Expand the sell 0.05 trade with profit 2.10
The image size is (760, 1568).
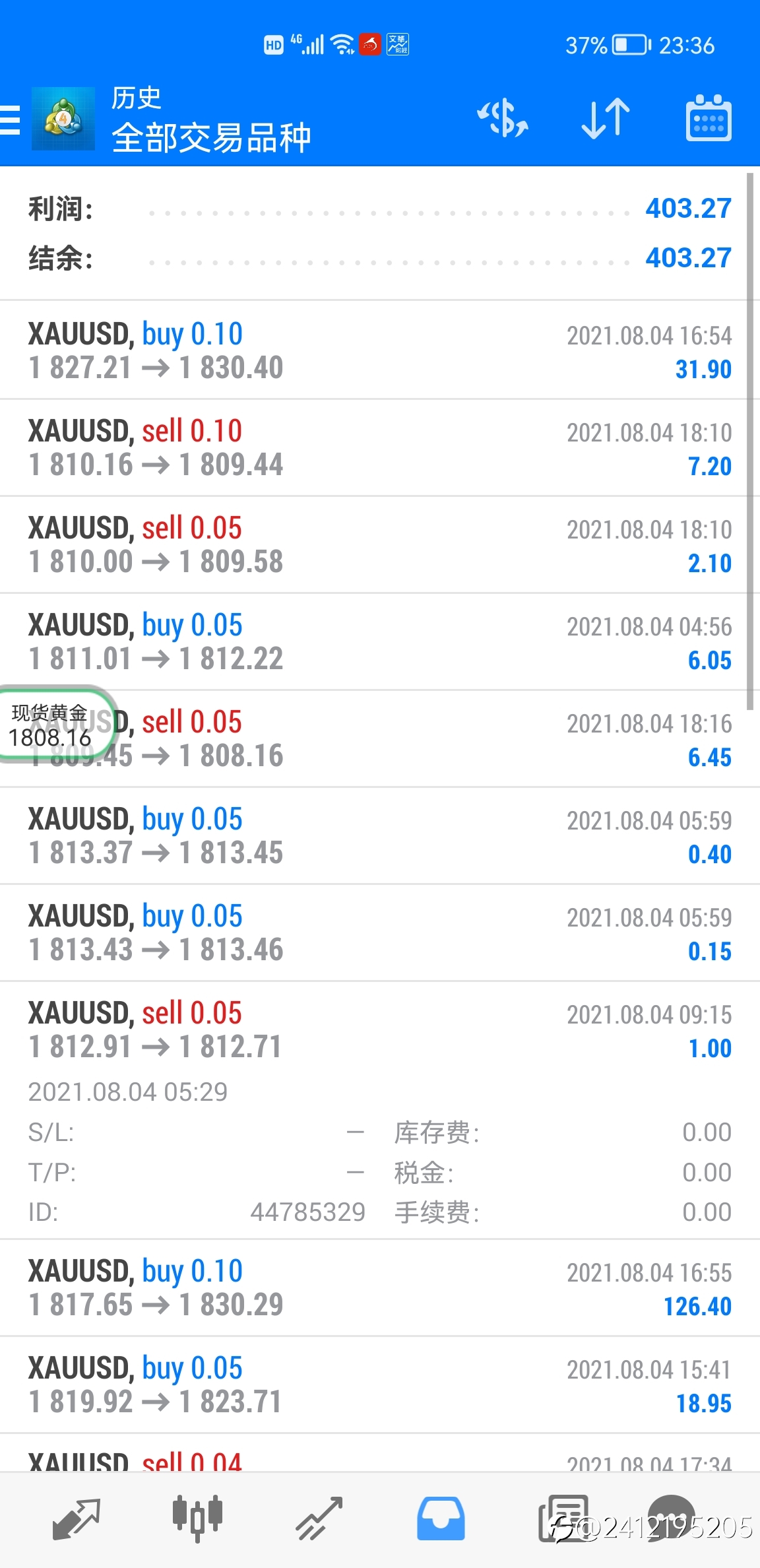(x=380, y=544)
